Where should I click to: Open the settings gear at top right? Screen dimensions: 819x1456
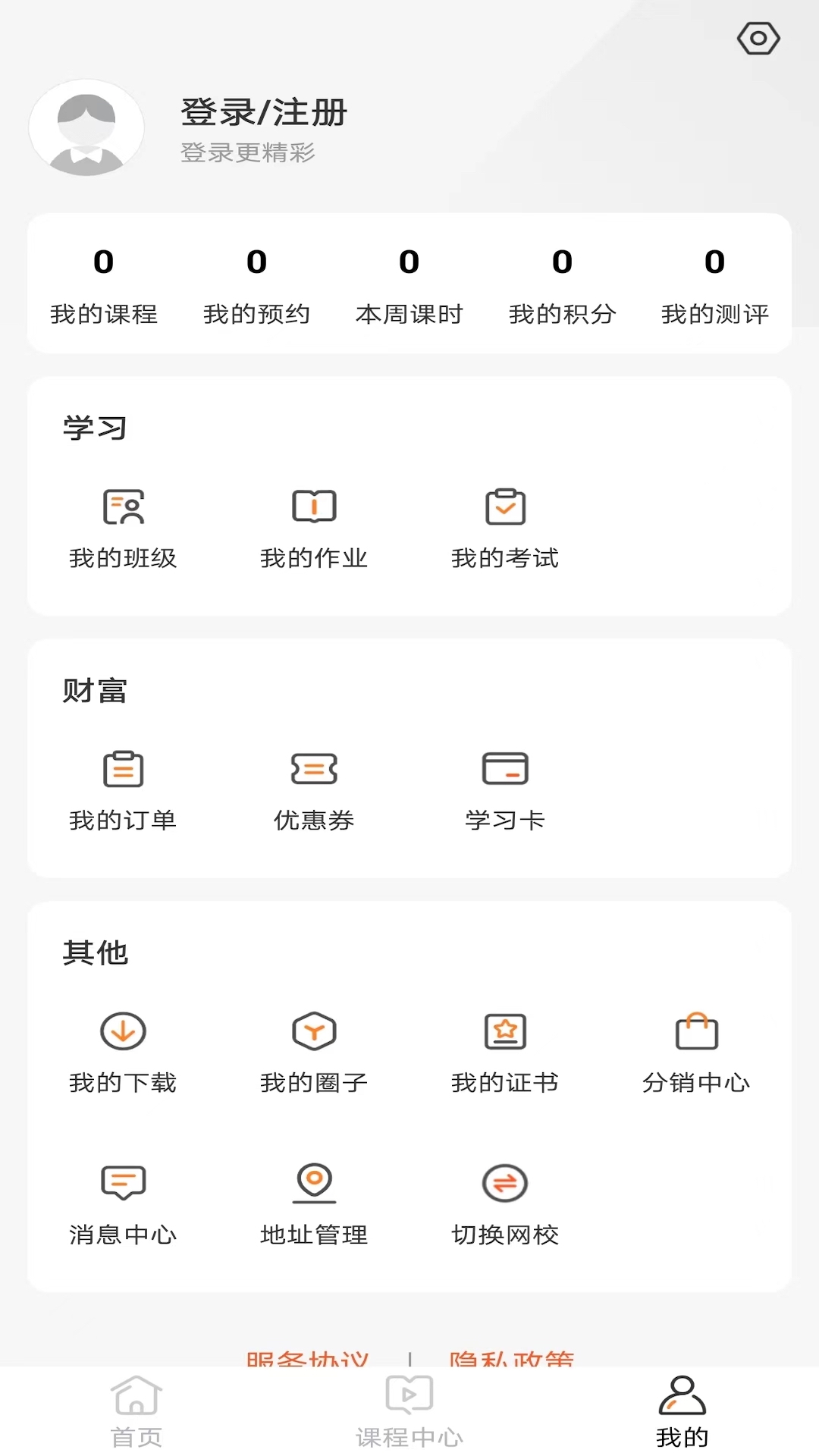[x=758, y=36]
